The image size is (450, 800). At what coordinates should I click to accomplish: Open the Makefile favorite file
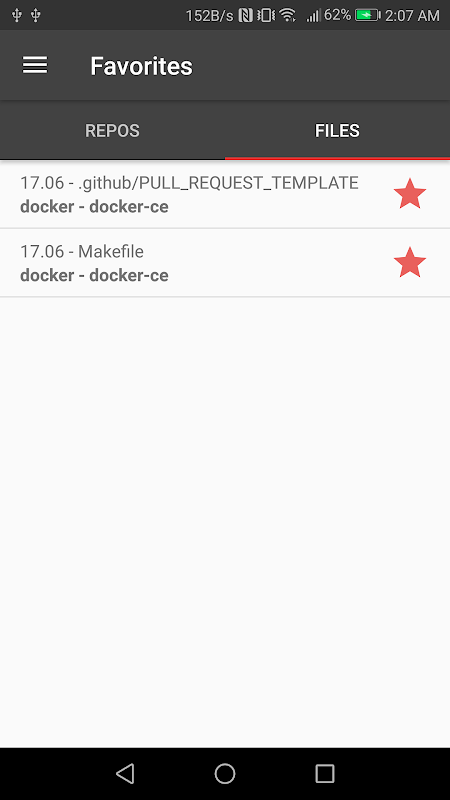pos(225,263)
